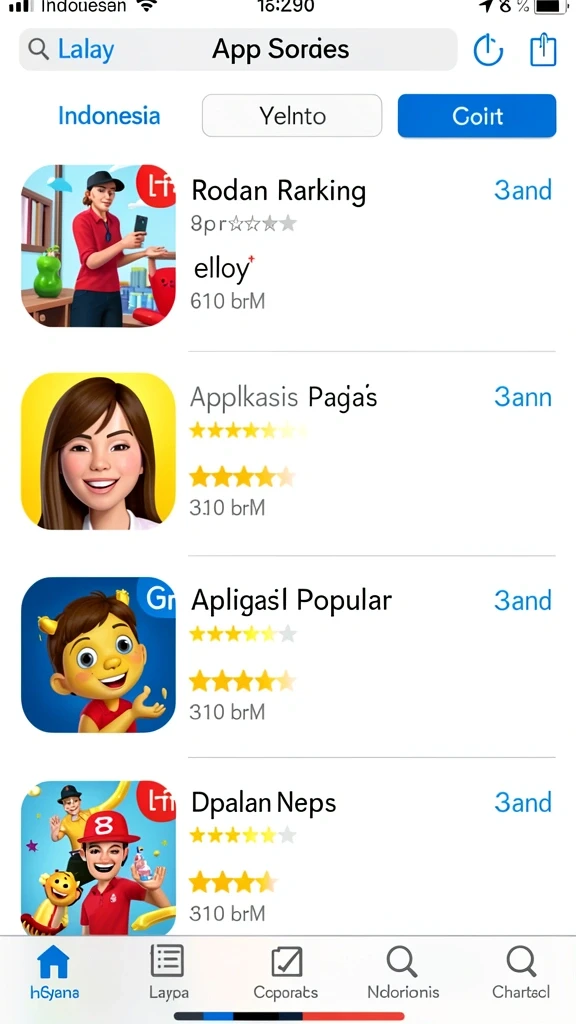Tap the Lalay search field

click(x=238, y=50)
